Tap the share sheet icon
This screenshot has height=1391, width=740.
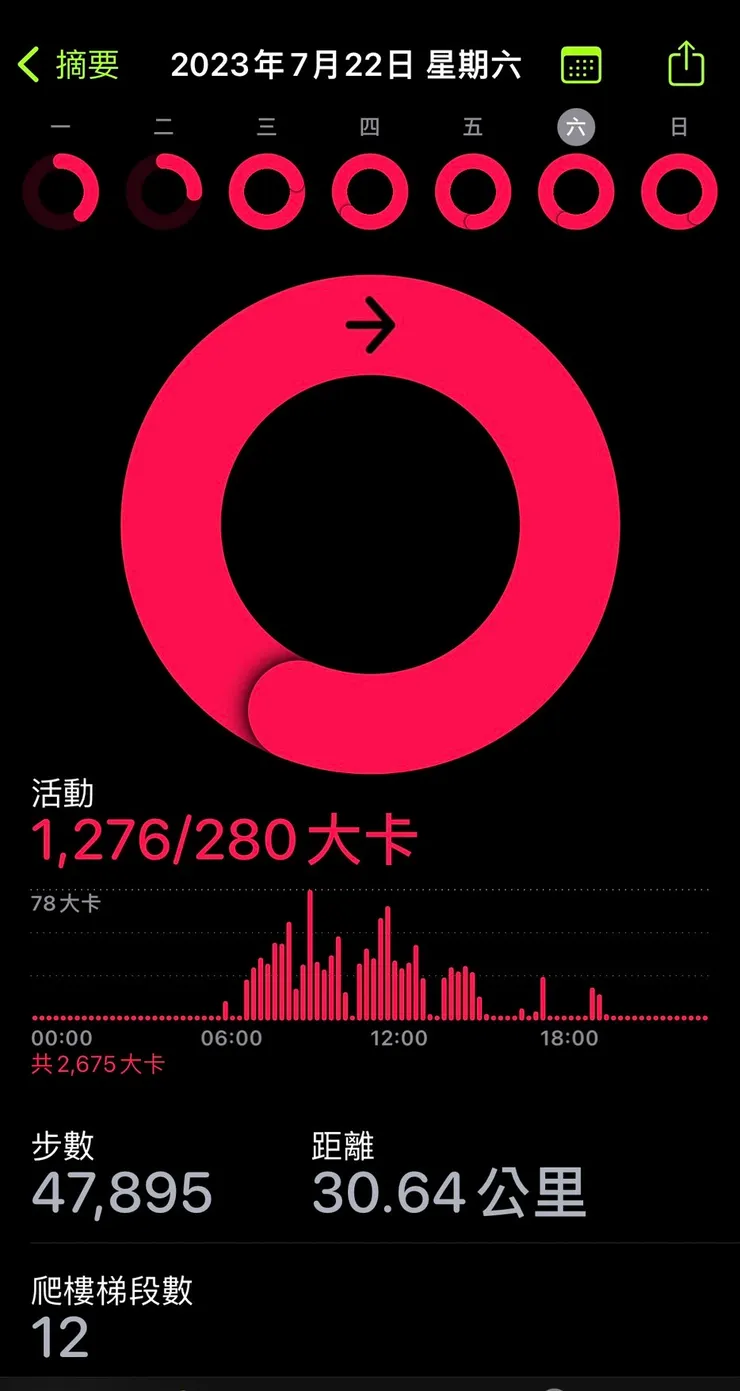pos(686,63)
